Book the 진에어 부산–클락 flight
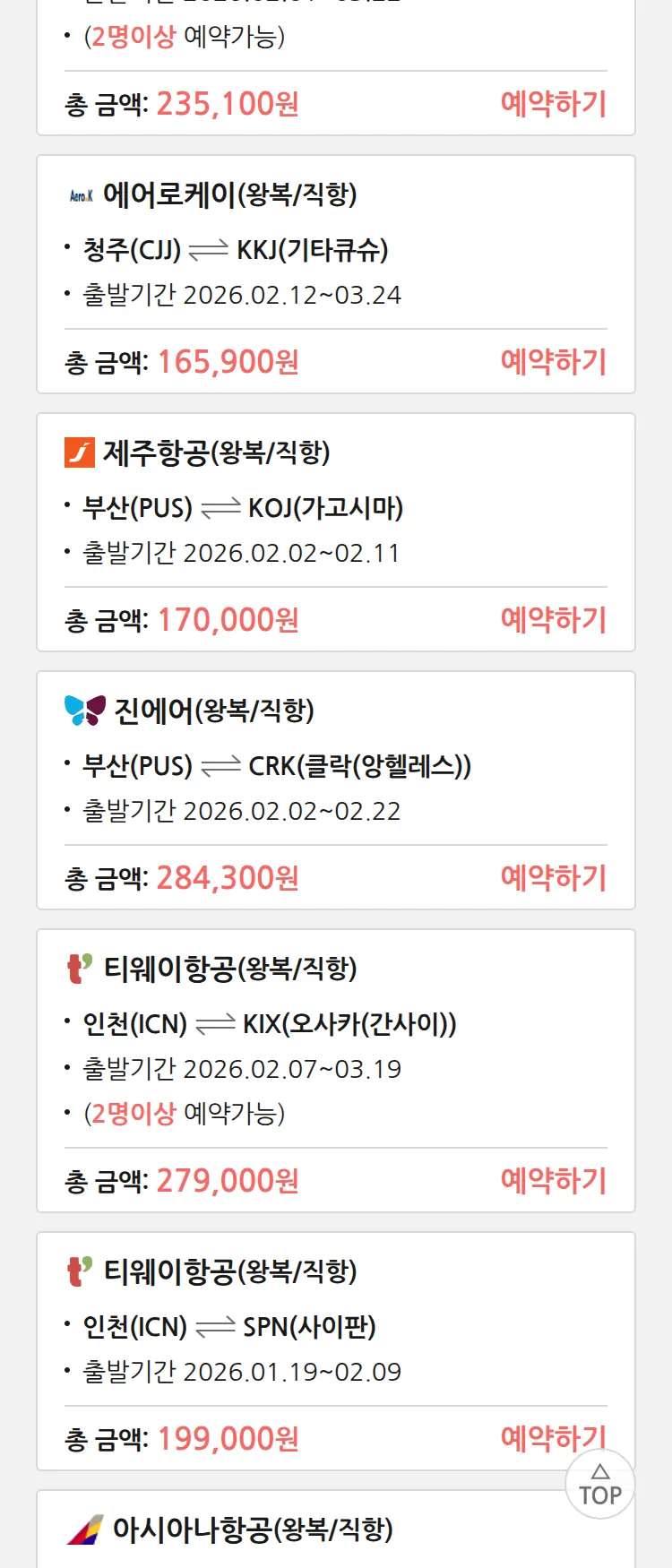This screenshot has height=1568, width=672. (553, 878)
